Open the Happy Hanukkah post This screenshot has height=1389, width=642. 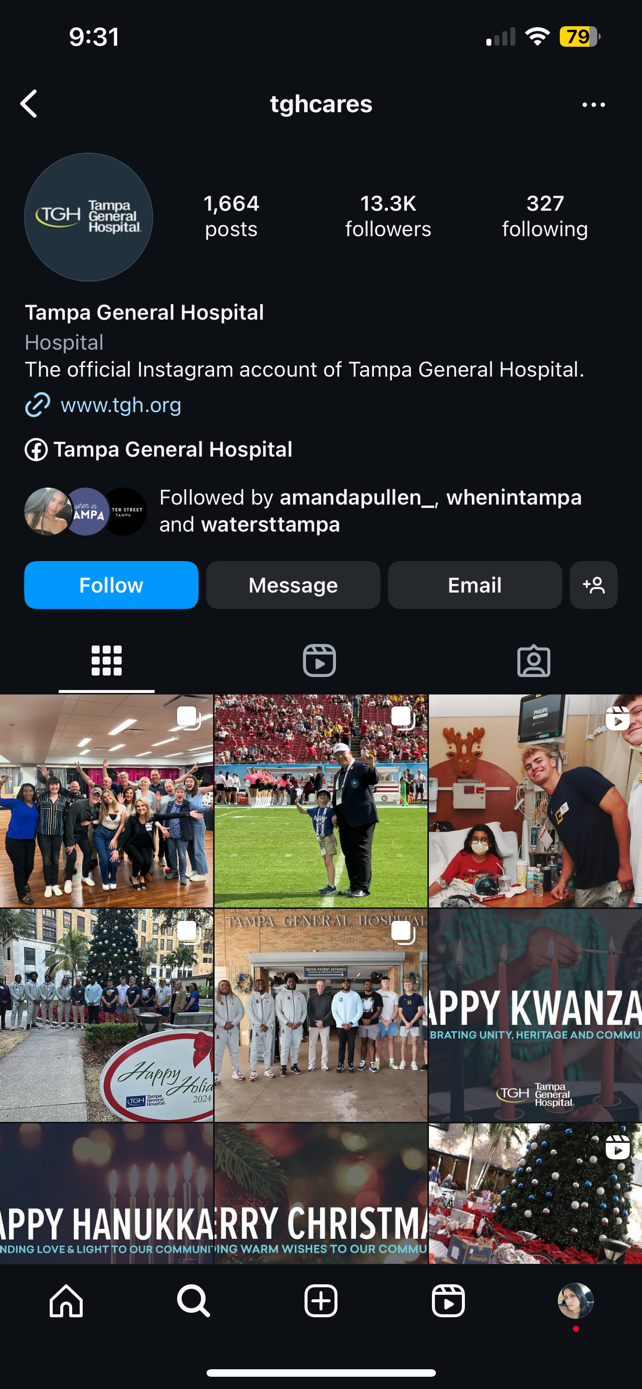[x=106, y=1193]
